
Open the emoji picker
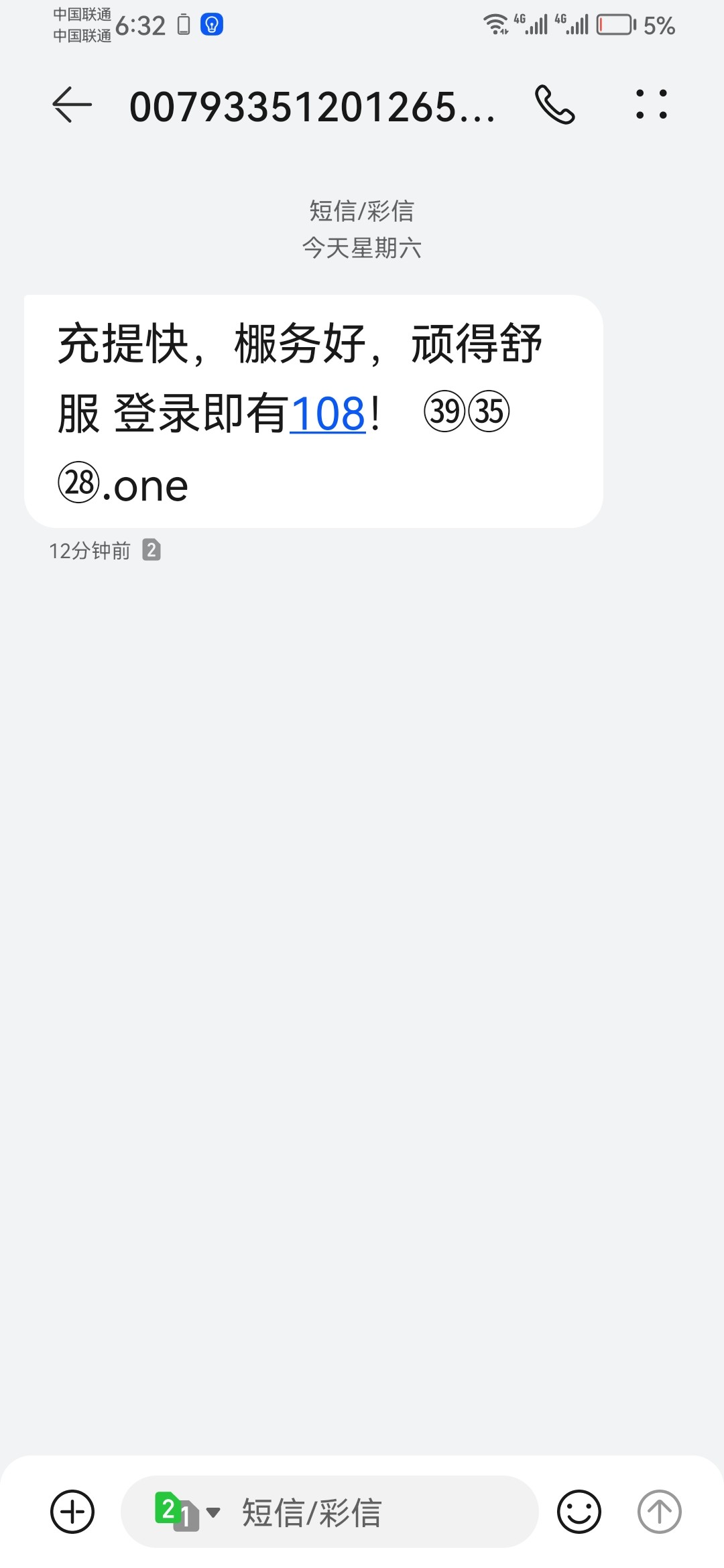click(579, 1512)
